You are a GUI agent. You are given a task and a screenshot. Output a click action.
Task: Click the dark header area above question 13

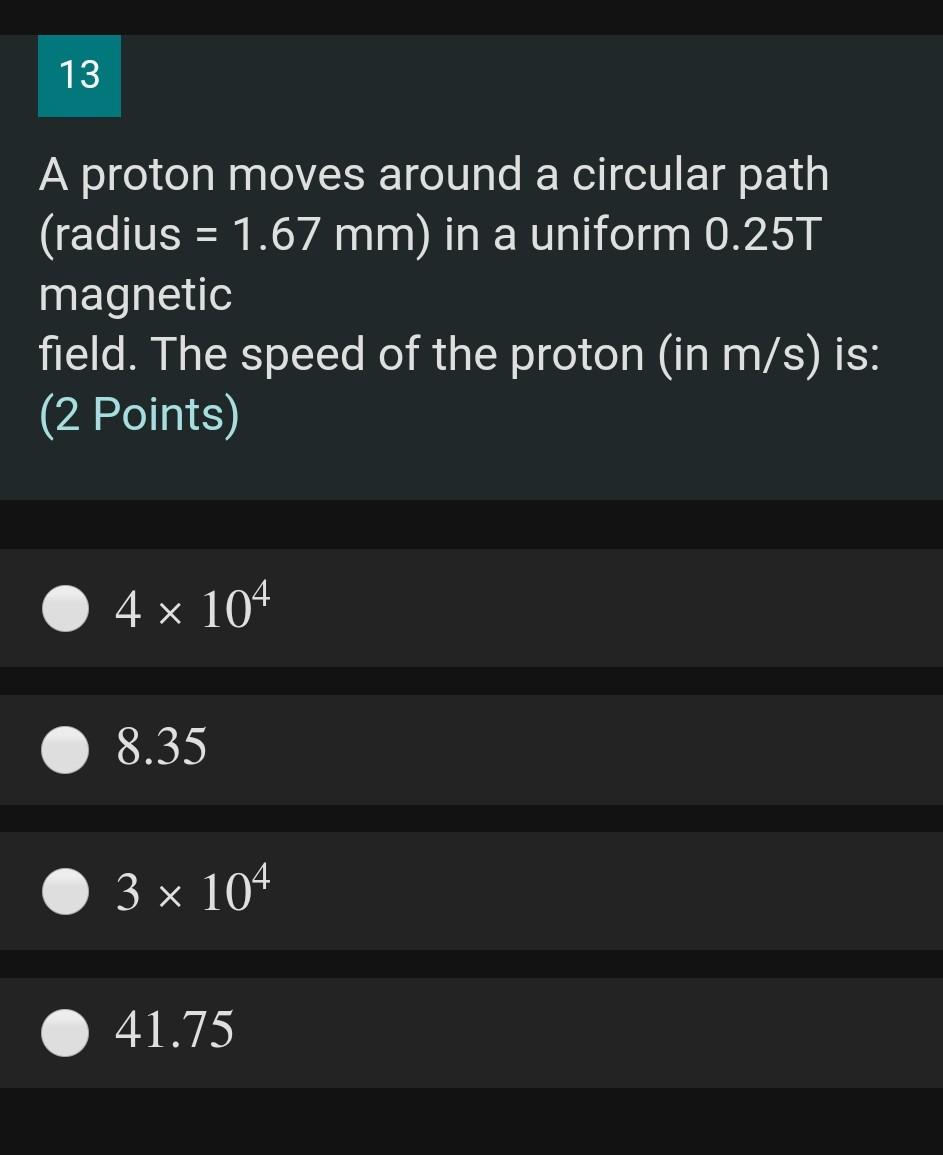pos(471,16)
